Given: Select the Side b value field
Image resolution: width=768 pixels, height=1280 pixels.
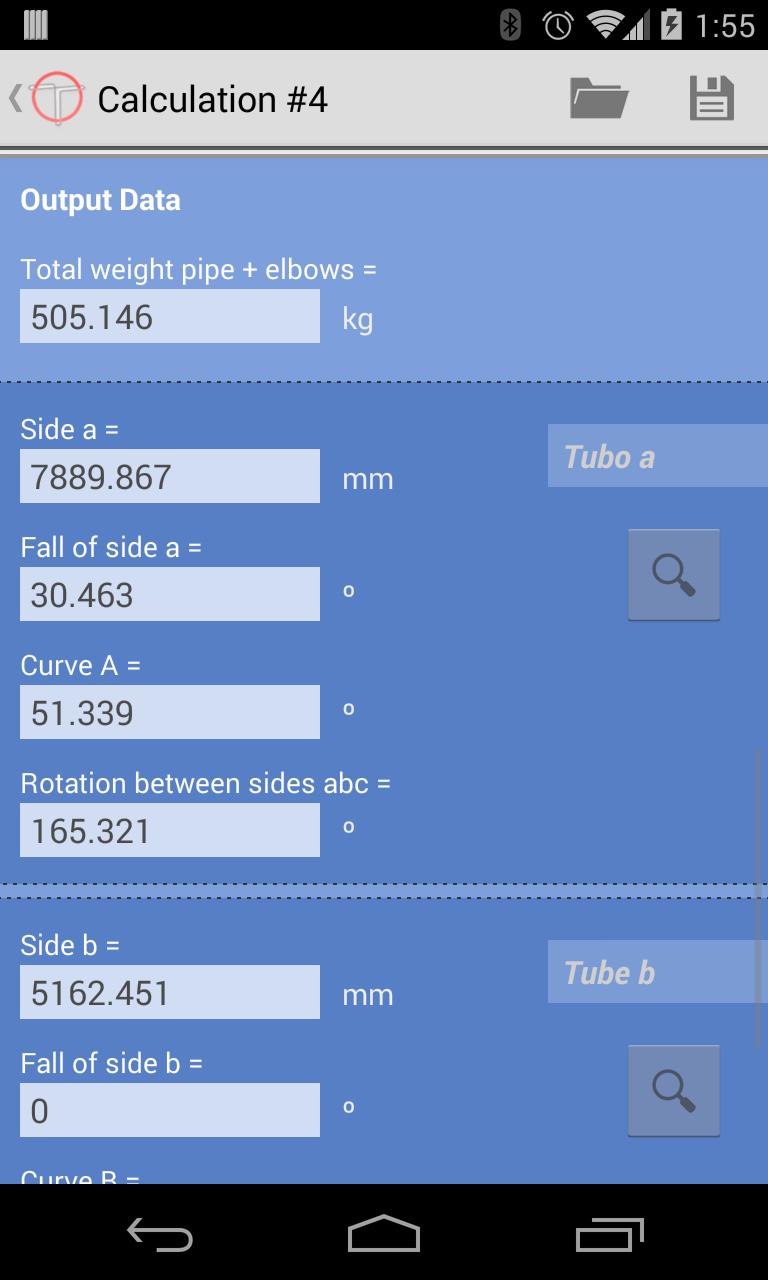Looking at the screenshot, I should 170,993.
